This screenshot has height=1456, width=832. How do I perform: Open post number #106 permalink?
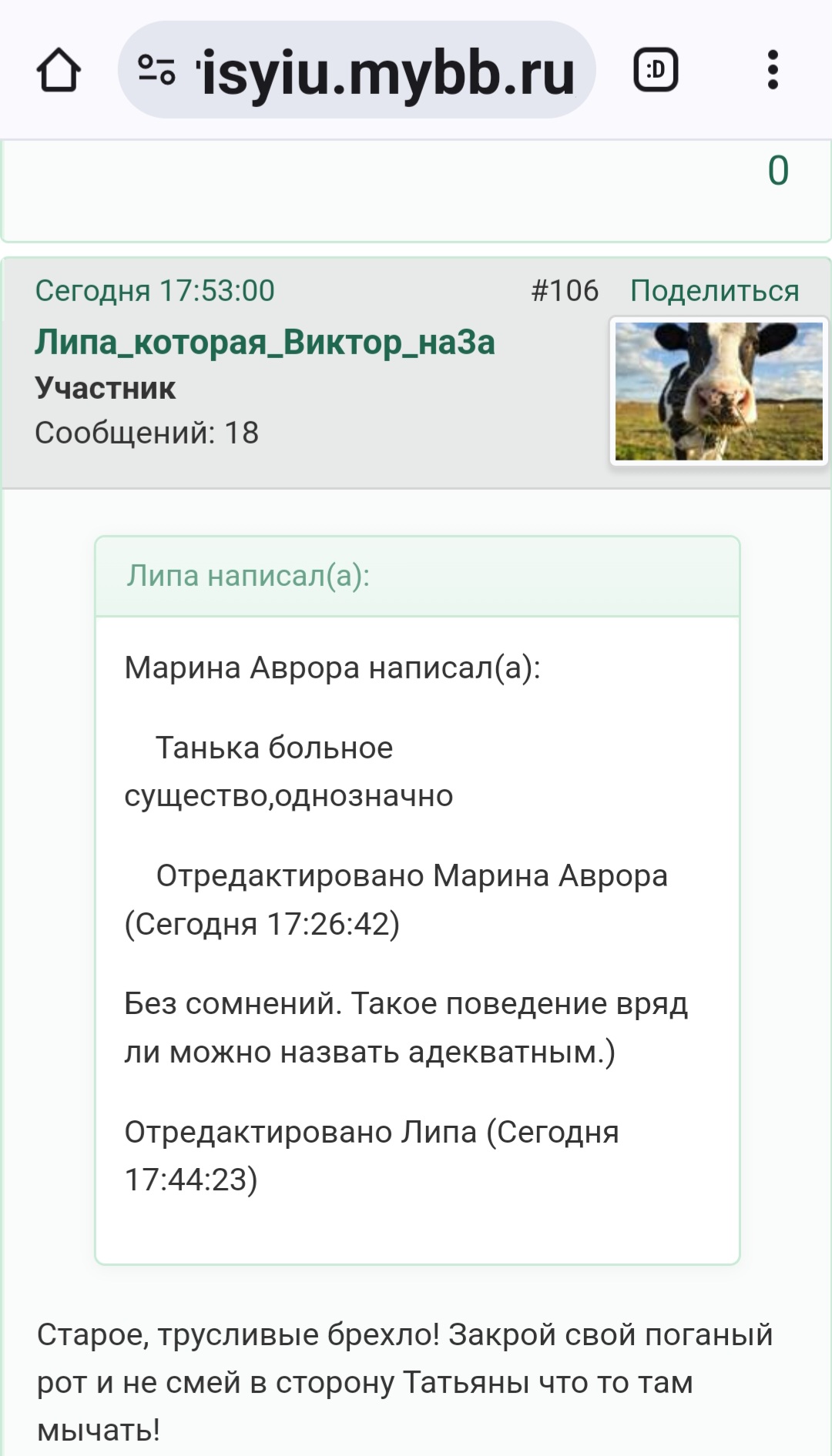pyautogui.click(x=565, y=291)
